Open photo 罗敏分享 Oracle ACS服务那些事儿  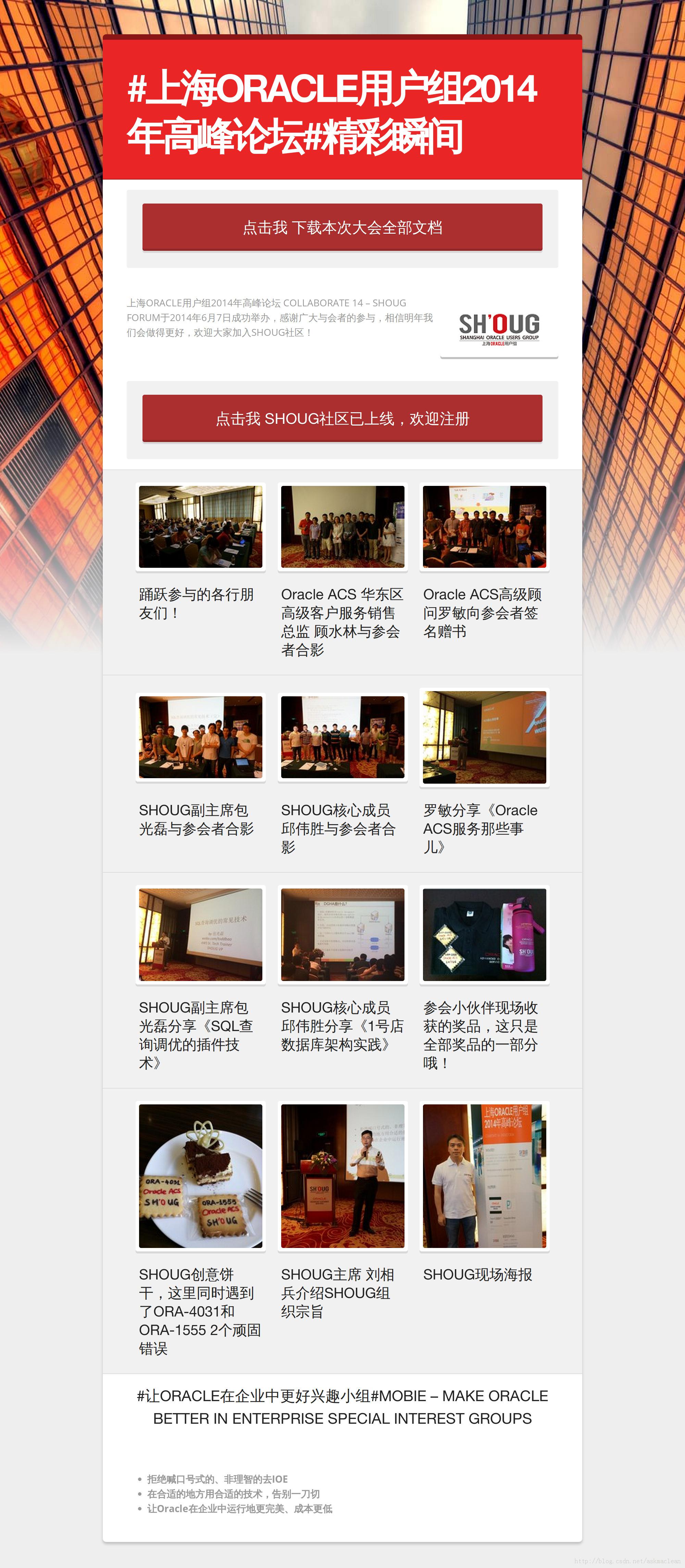tap(484, 736)
